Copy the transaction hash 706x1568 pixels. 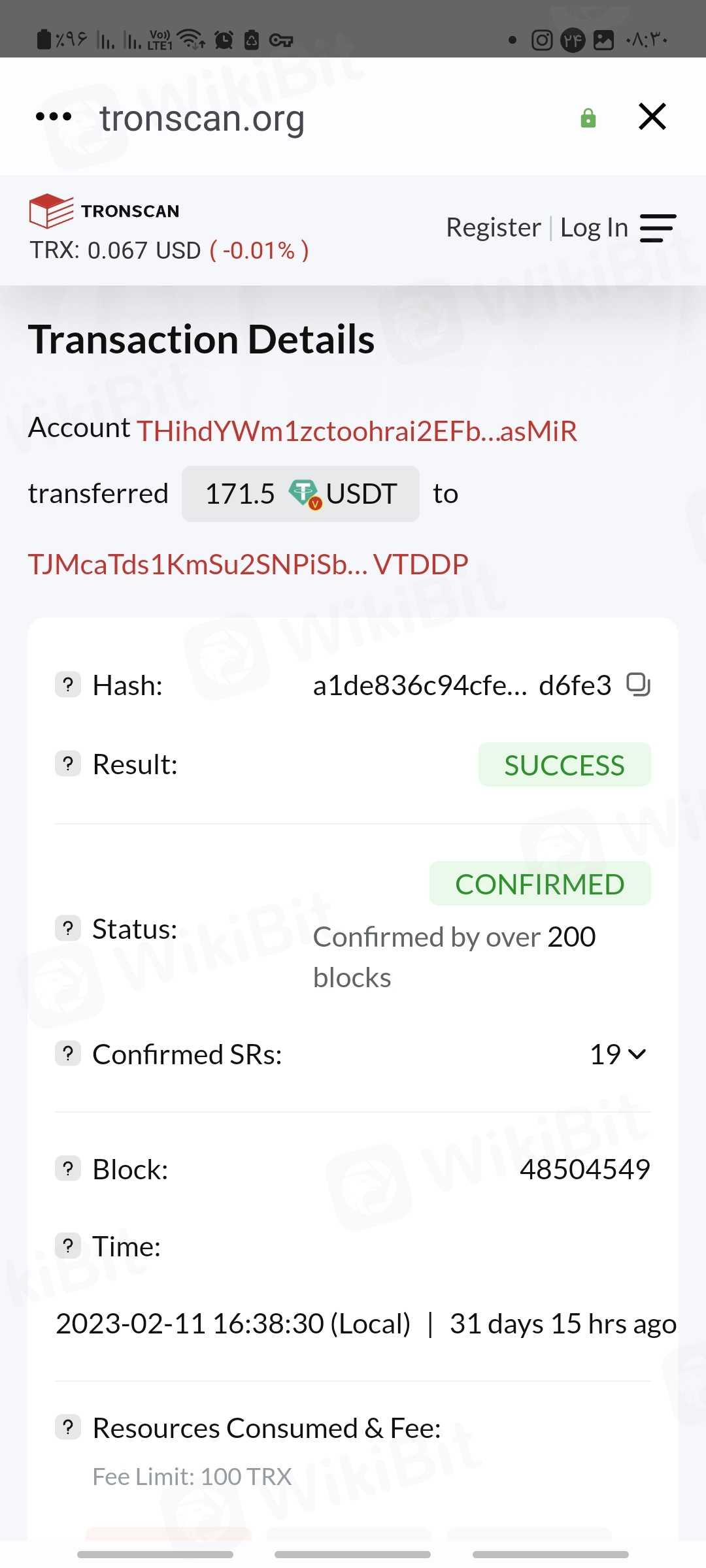[638, 685]
